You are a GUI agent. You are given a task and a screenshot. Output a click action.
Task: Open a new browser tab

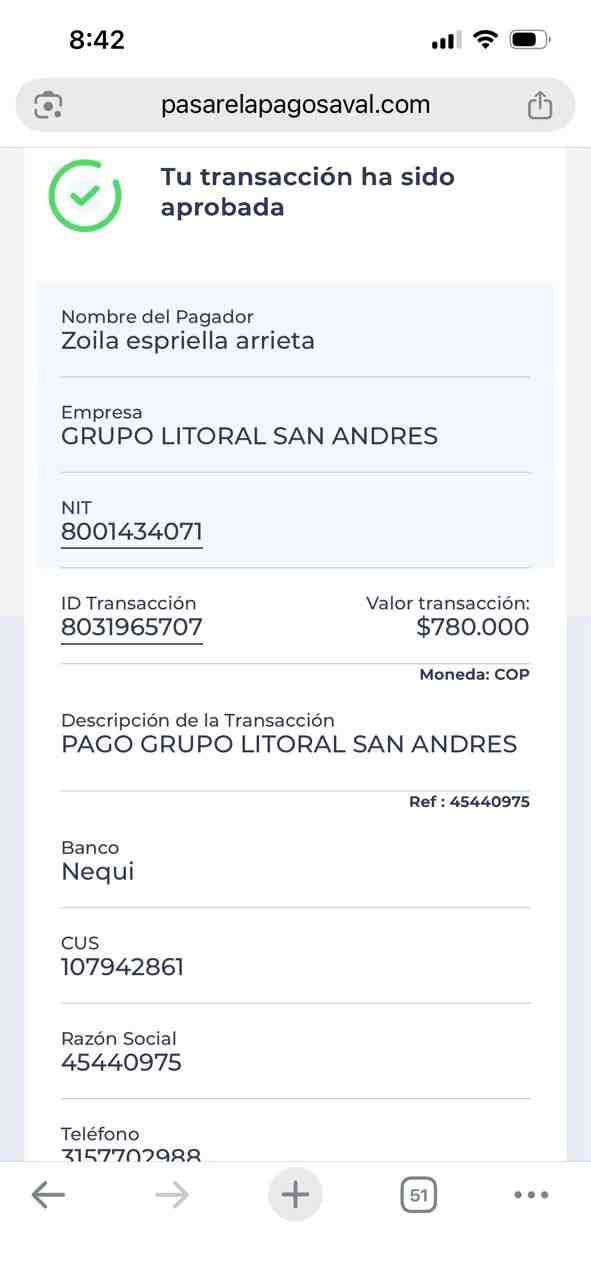[295, 1194]
